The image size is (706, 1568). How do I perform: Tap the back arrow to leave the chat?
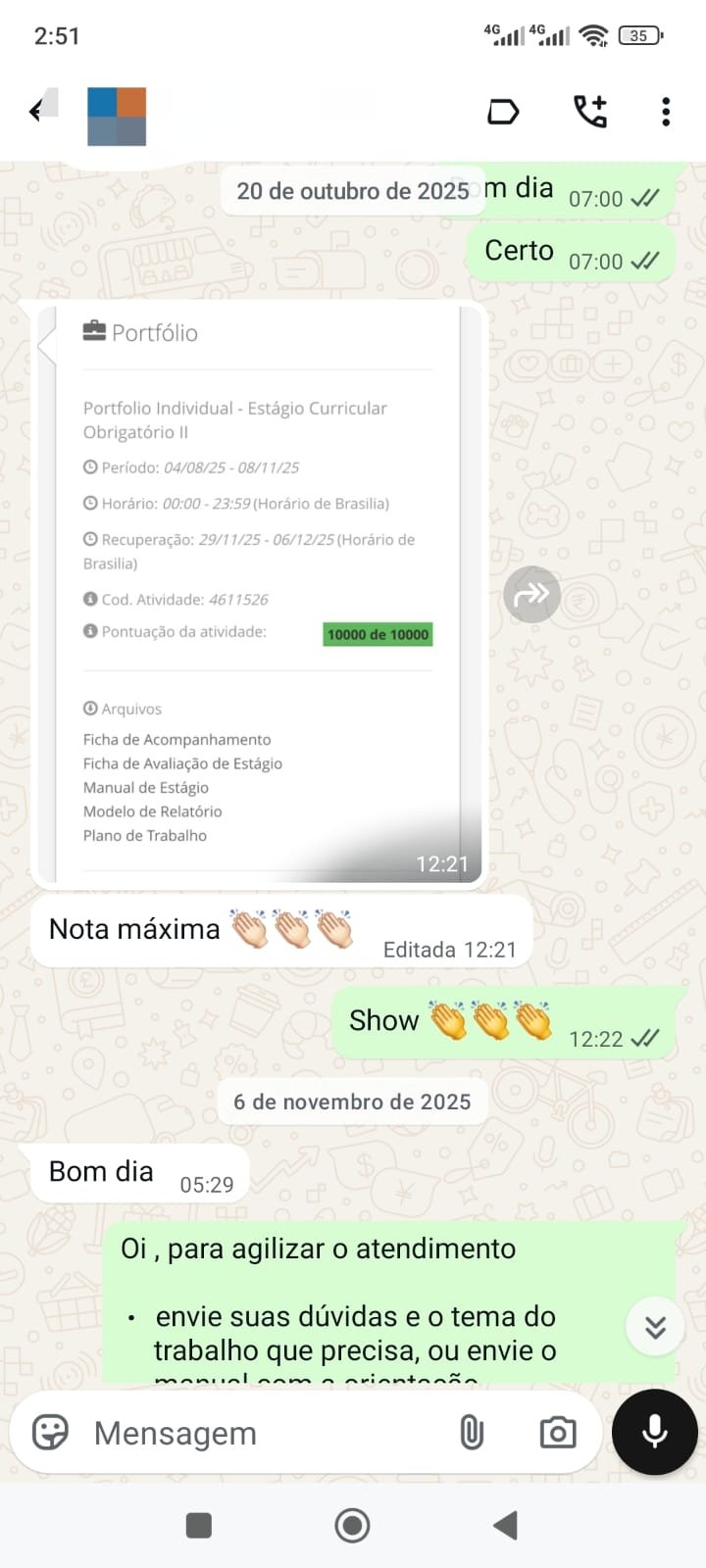(x=37, y=112)
